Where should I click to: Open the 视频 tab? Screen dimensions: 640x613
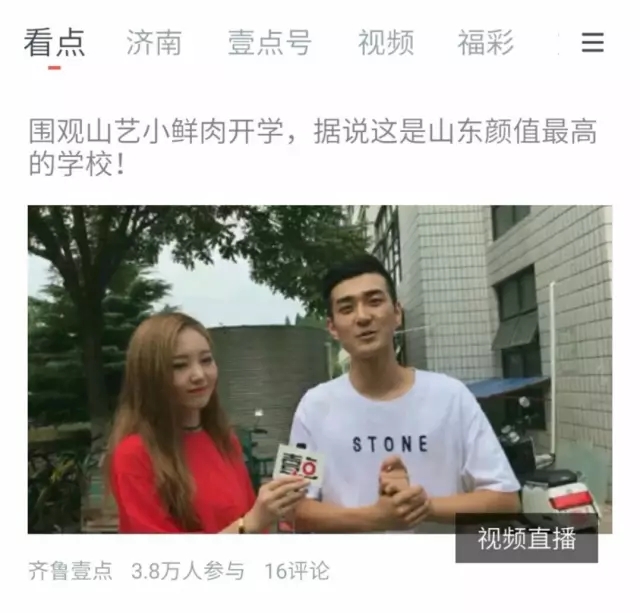point(385,43)
